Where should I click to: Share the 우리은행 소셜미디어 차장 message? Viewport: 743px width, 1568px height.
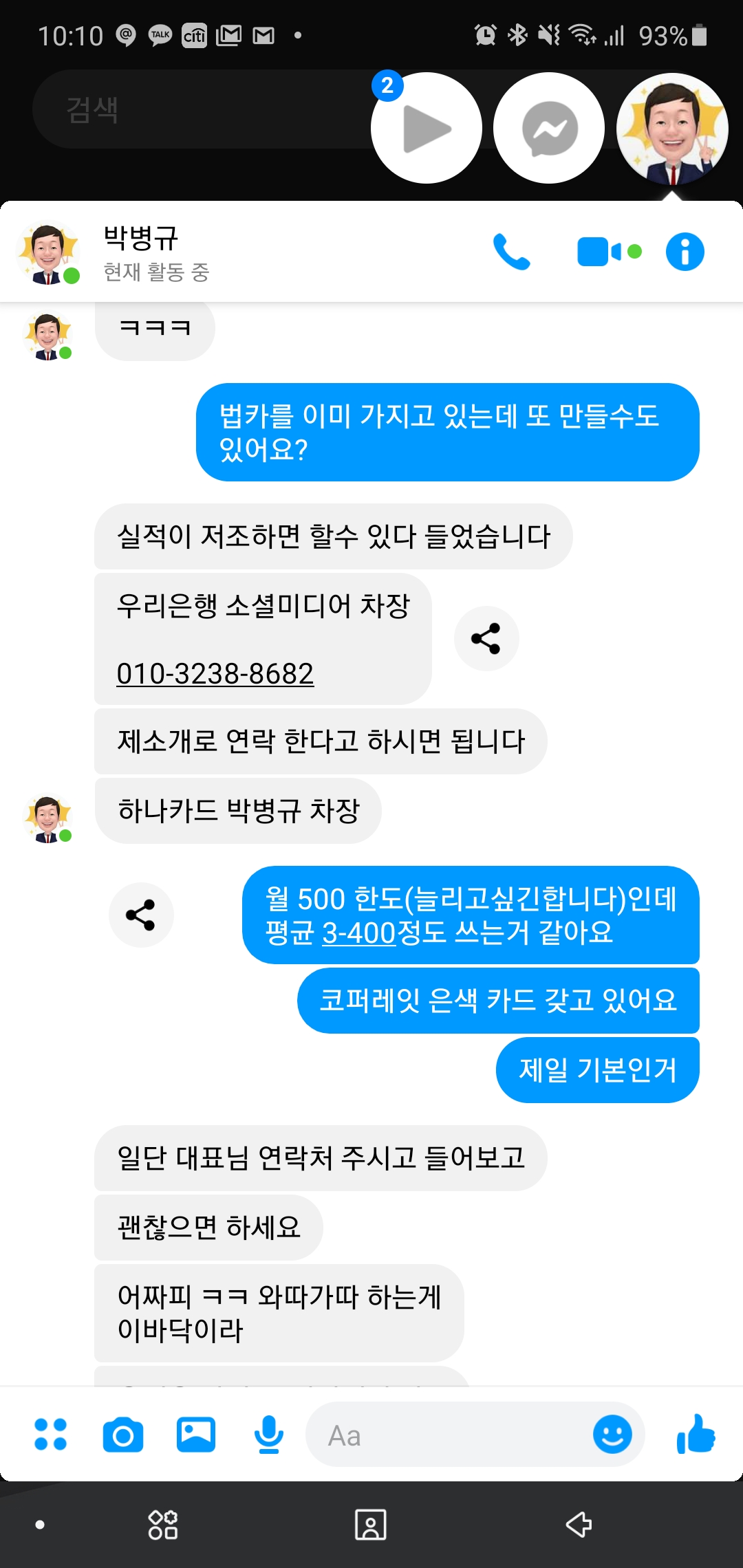(x=486, y=638)
